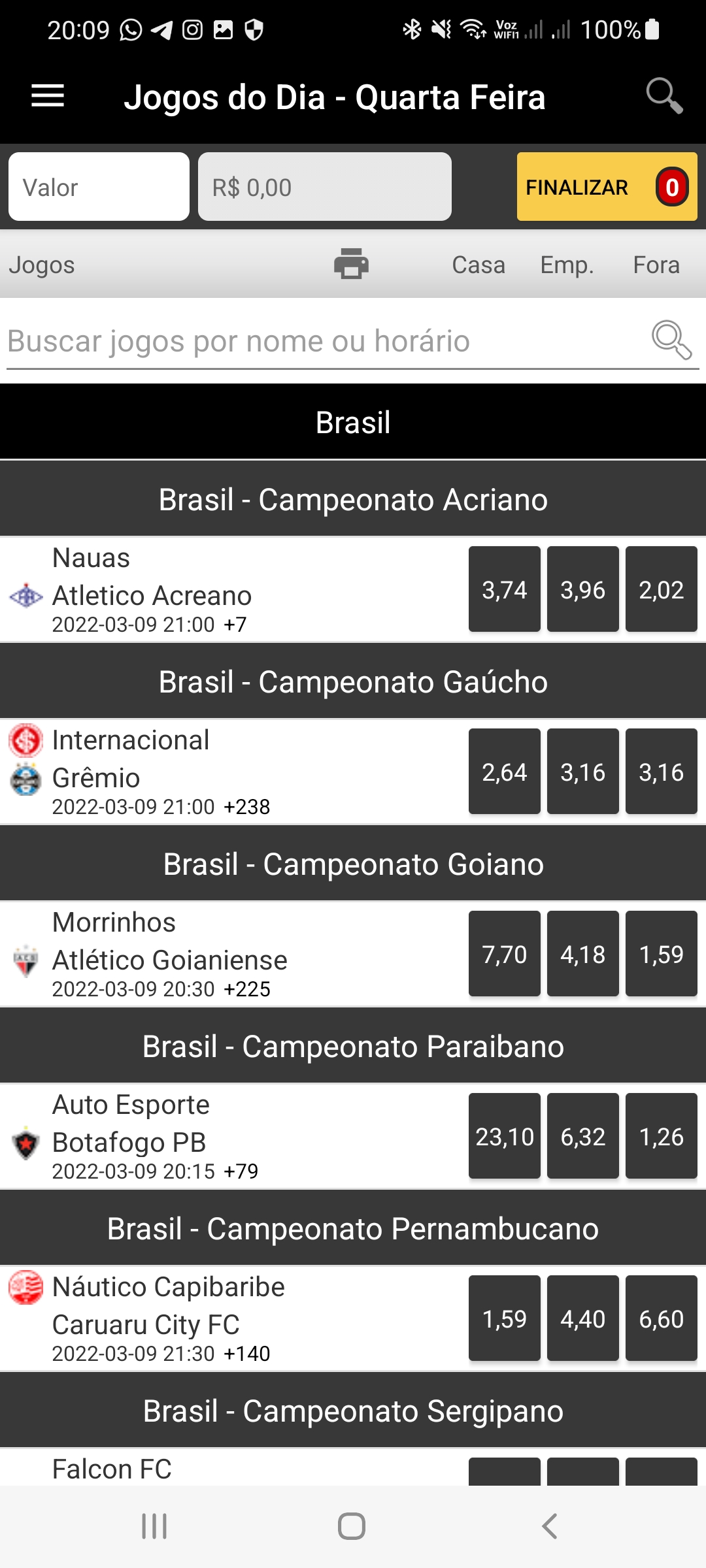Choose 4,18 draw odds for Morrinhos match
This screenshot has width=706, height=1568.
click(x=582, y=954)
